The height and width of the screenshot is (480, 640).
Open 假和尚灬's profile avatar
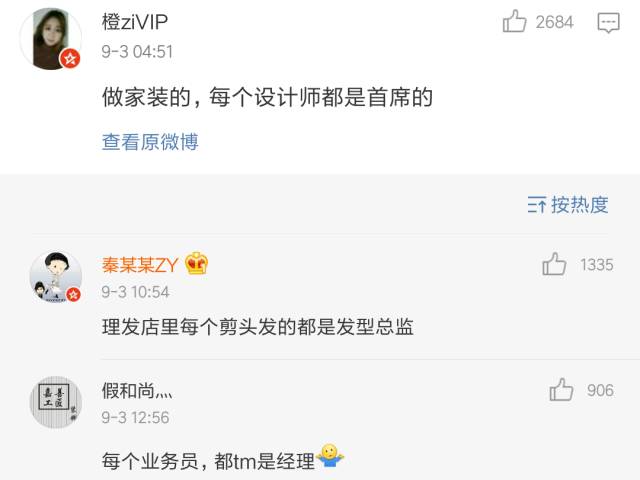coord(55,402)
